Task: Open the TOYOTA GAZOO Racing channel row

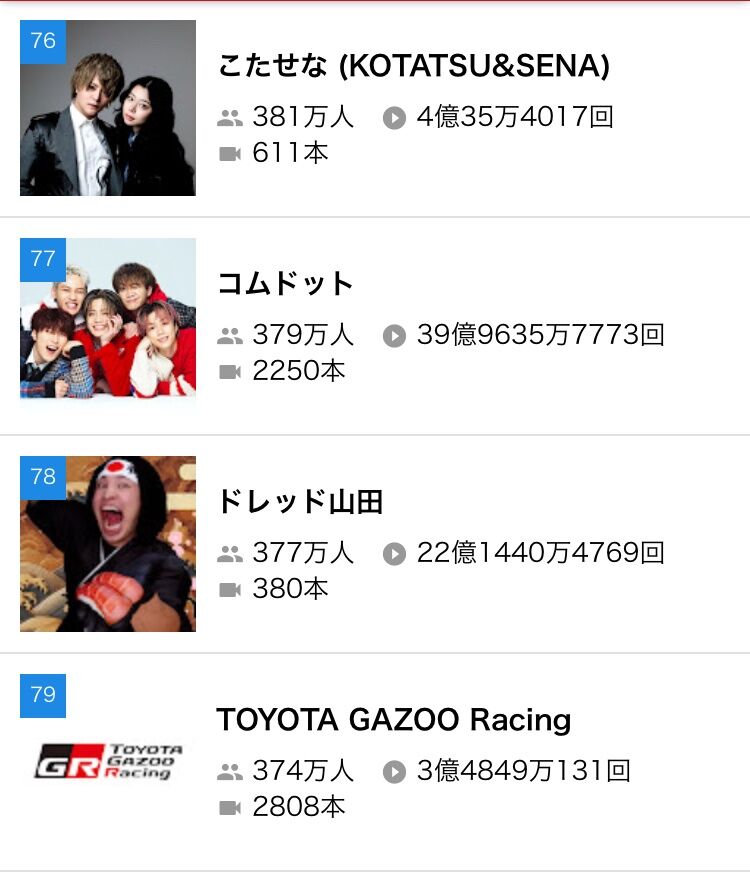Action: tap(393, 720)
